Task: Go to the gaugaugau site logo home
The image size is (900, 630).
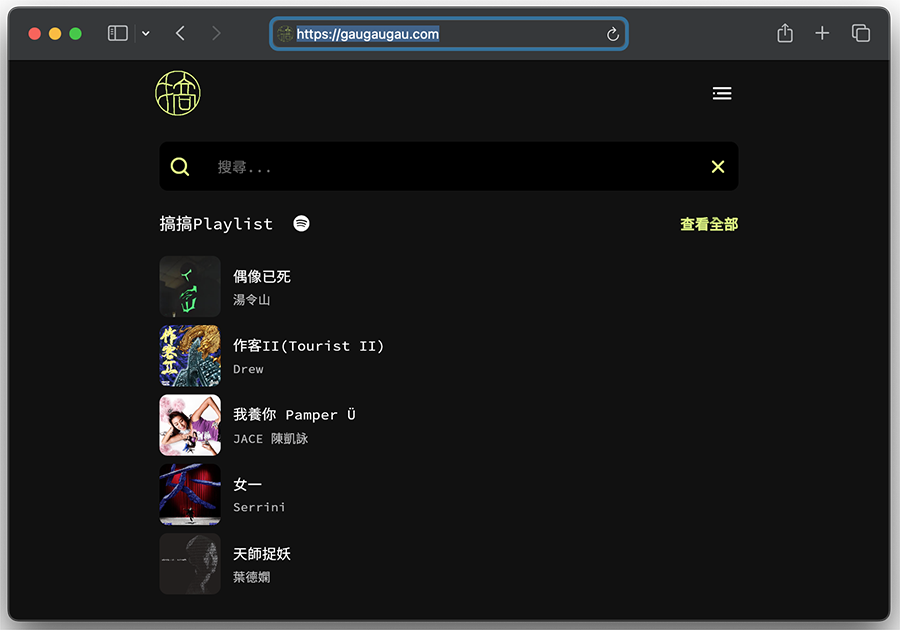Action: [x=178, y=94]
